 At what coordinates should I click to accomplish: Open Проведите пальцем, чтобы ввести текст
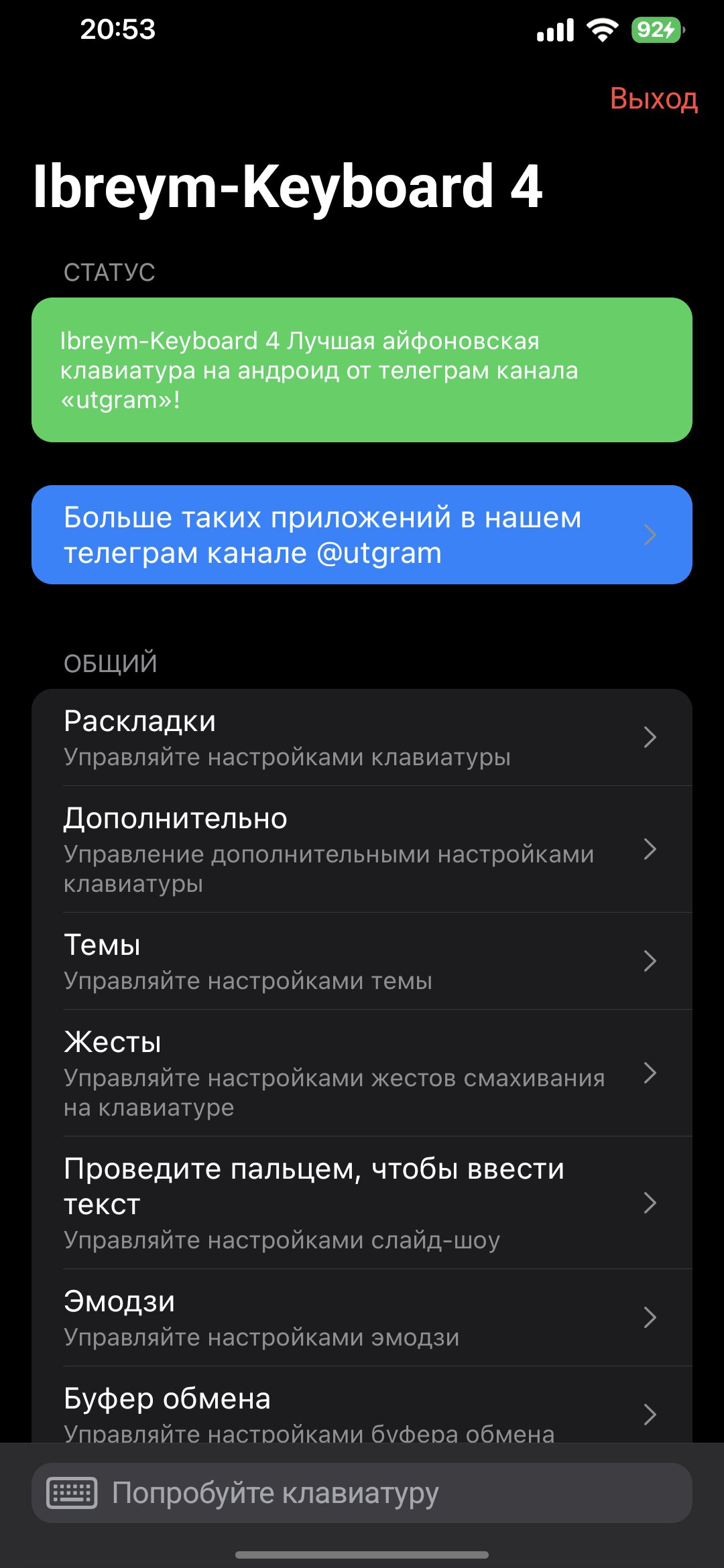coord(362,1203)
